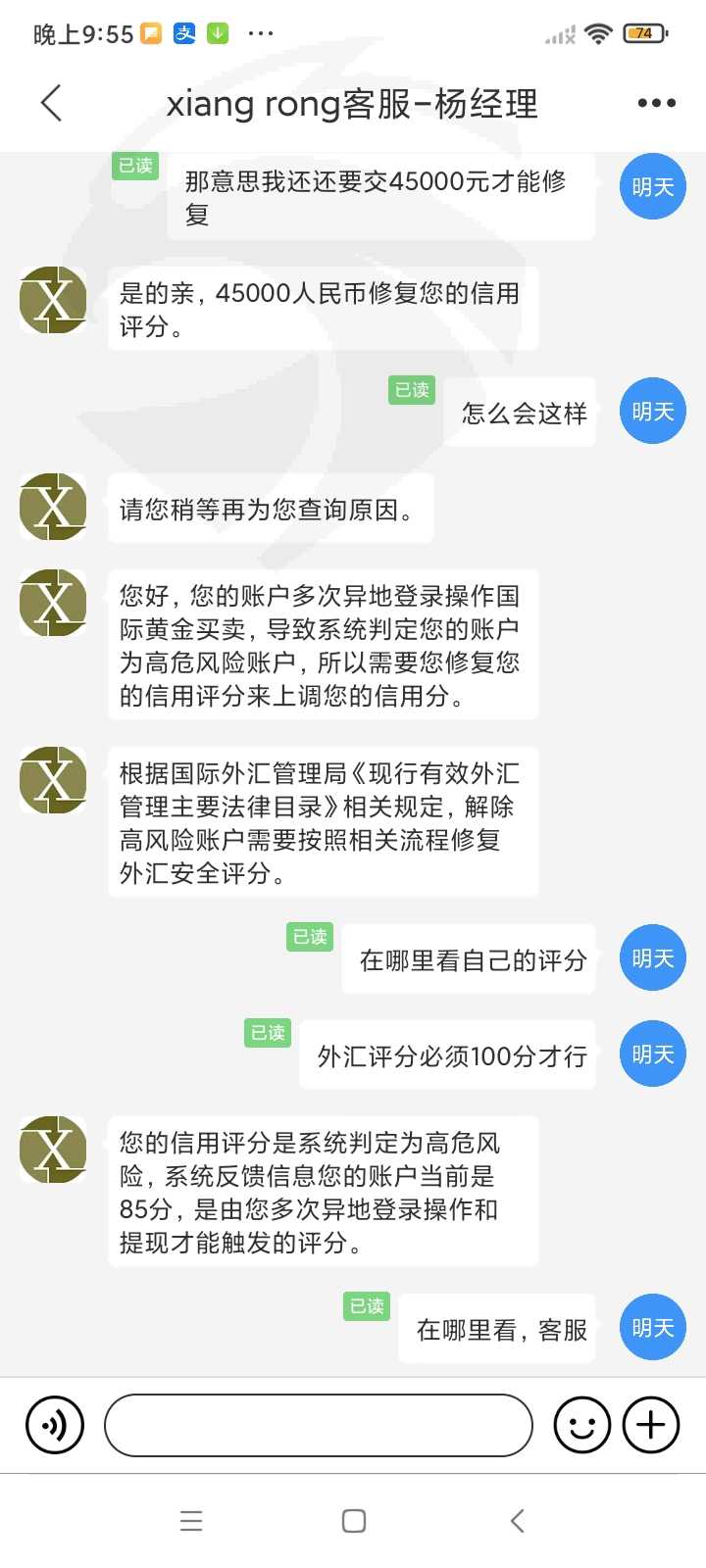This screenshot has height=1568, width=706.
Task: Switch to voice message input
Action: (x=55, y=1425)
